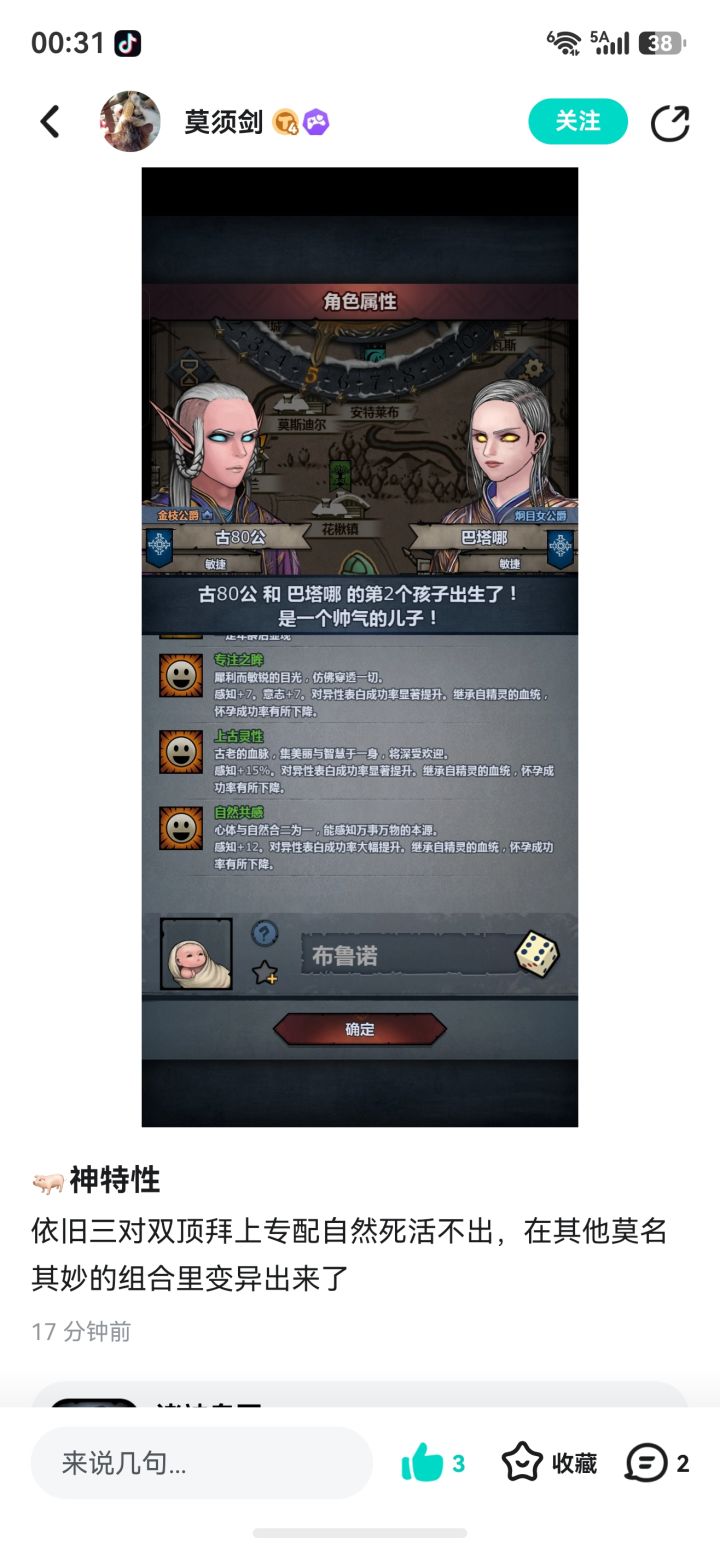Confirm with the 确定 button

pyautogui.click(x=359, y=1029)
